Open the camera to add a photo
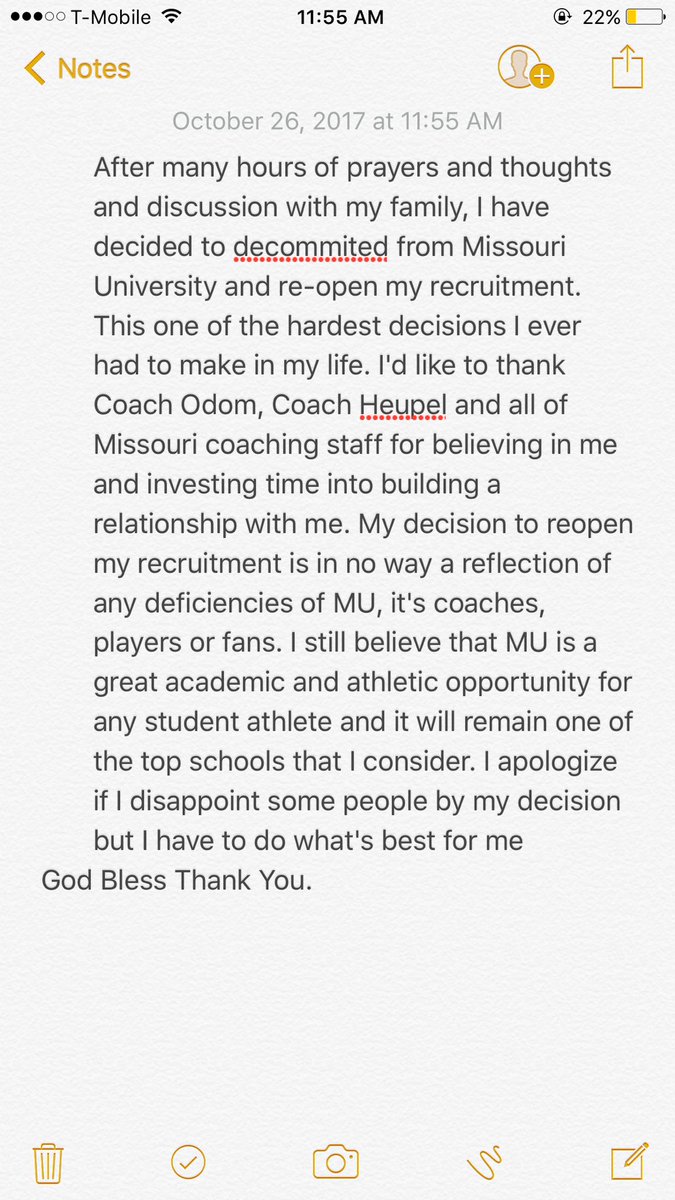This screenshot has width=675, height=1200. pos(335,1162)
